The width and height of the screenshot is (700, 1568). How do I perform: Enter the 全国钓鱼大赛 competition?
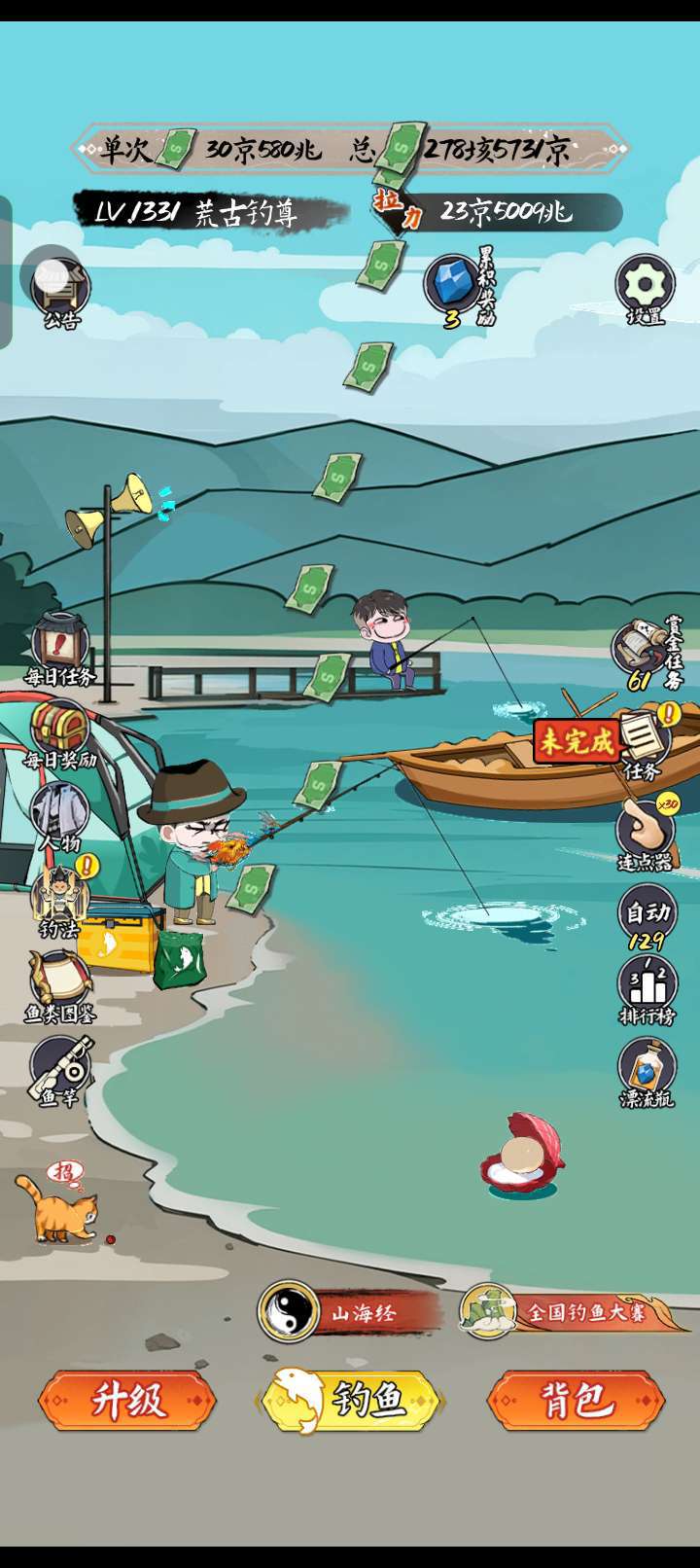(574, 1312)
